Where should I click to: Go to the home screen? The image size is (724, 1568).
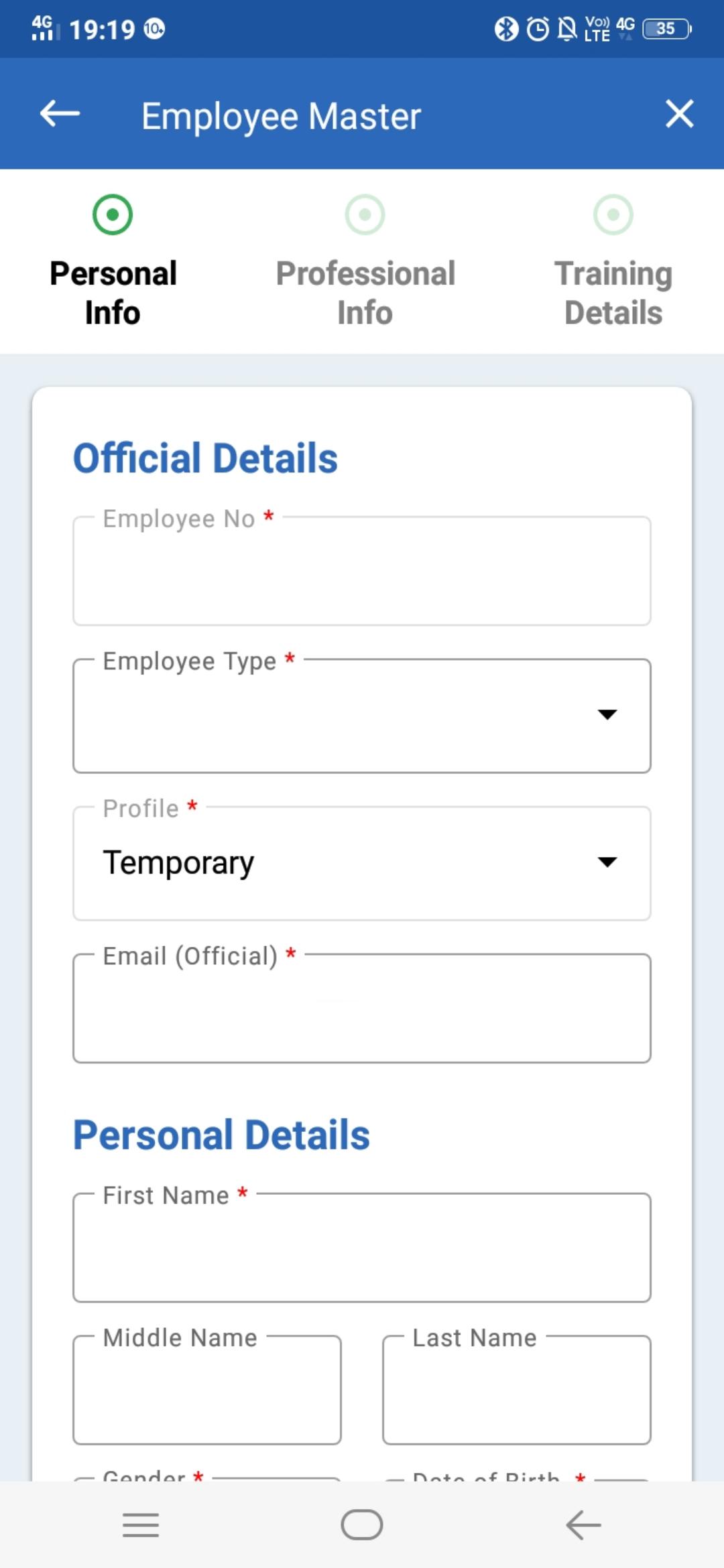[362, 1525]
